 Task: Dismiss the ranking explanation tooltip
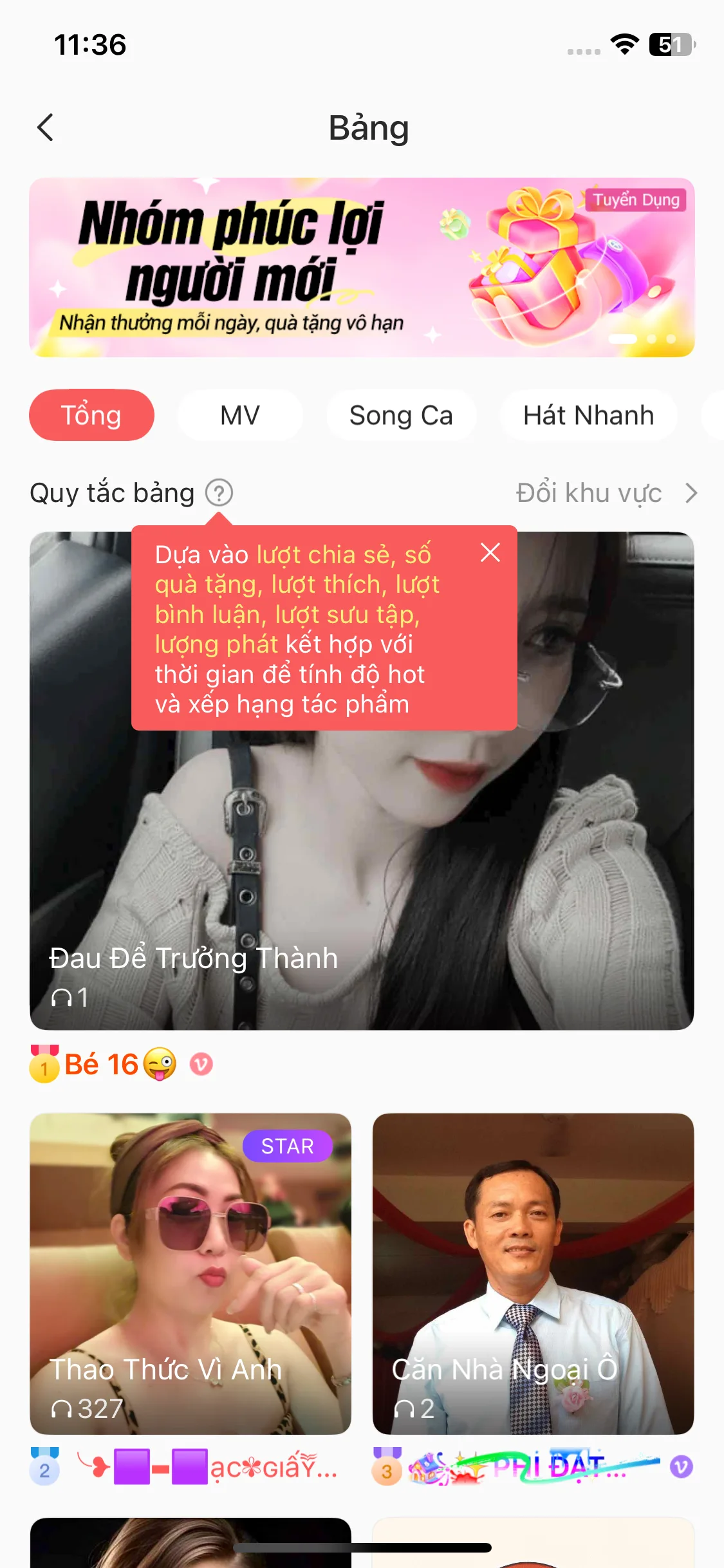491,552
